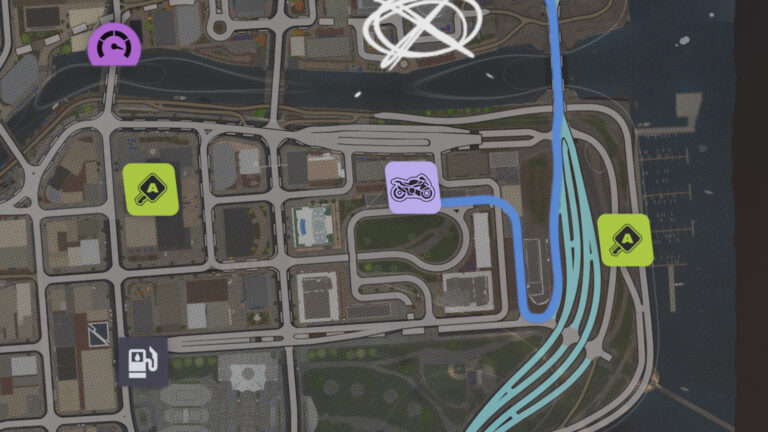The height and width of the screenshot is (432, 768).
Task: Select the green sign marker beside the marina
Action: [x=625, y=240]
